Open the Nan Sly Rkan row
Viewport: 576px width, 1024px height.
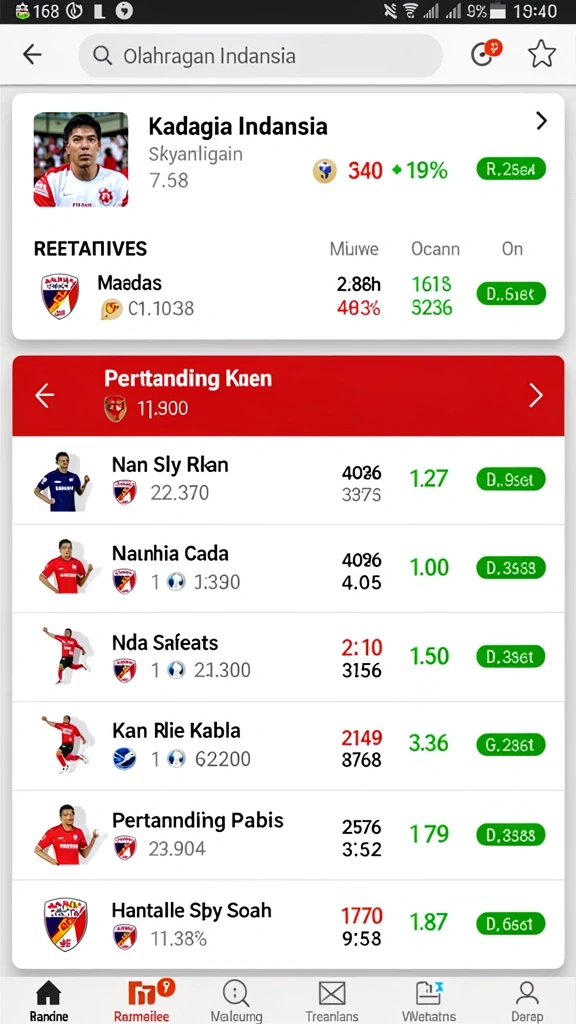pyautogui.click(x=288, y=479)
